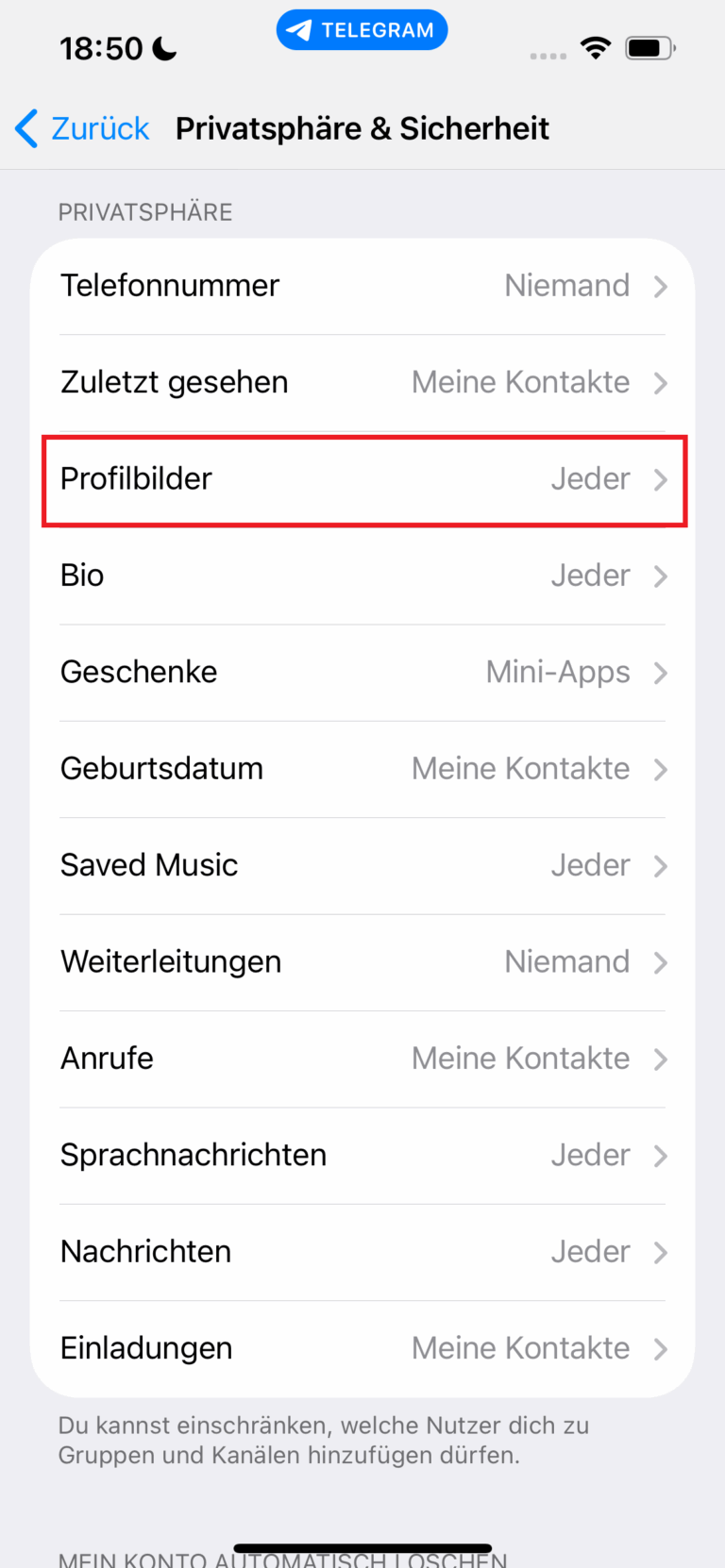Image resolution: width=725 pixels, height=1568 pixels.
Task: Change Zuletzt gesehen visibility setting
Action: click(x=362, y=382)
